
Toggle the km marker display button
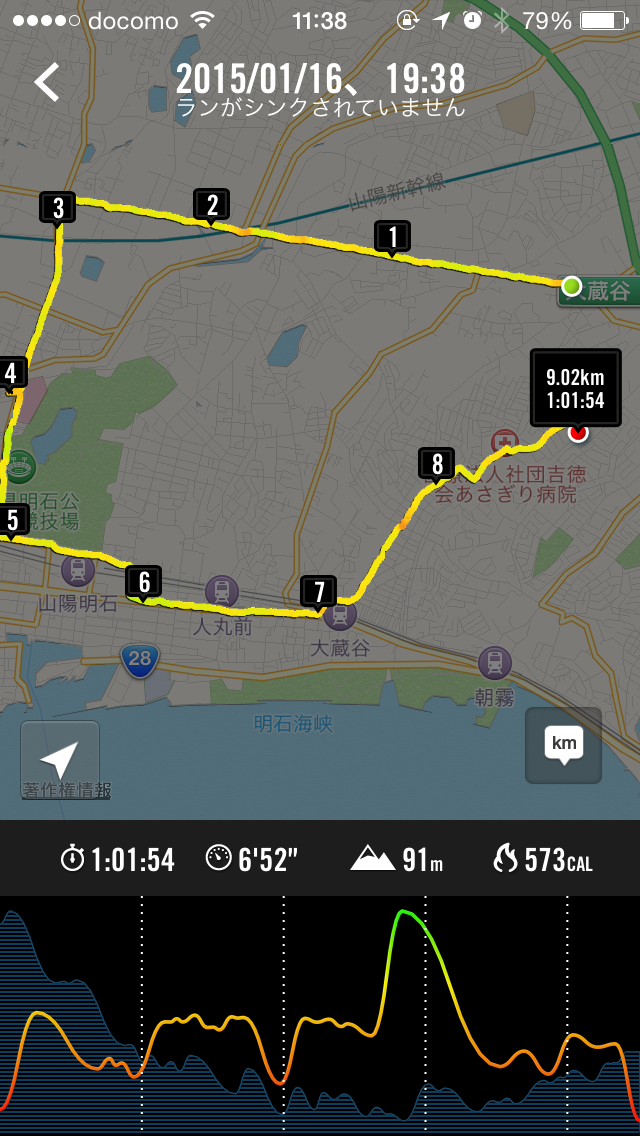[564, 745]
